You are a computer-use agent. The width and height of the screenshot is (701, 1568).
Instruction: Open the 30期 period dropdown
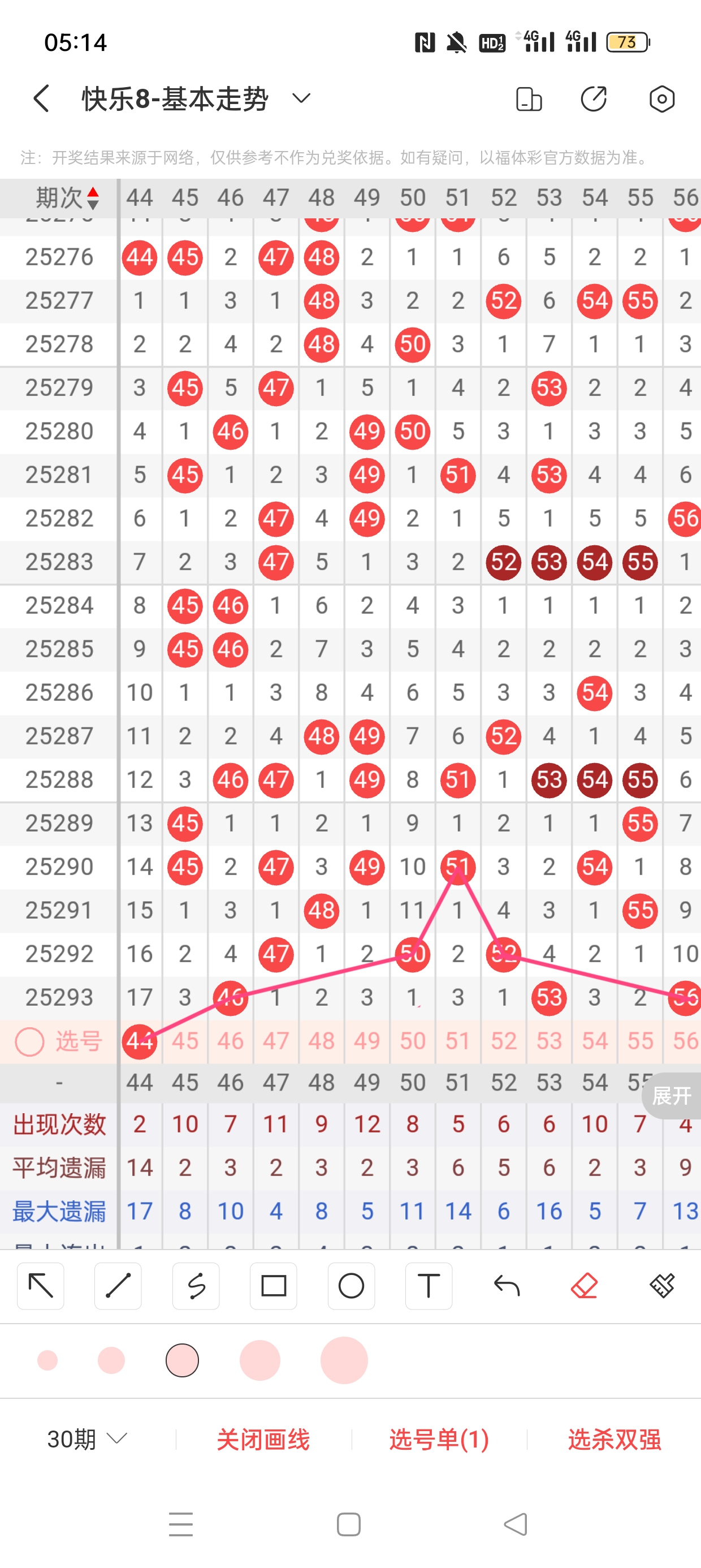87,1439
